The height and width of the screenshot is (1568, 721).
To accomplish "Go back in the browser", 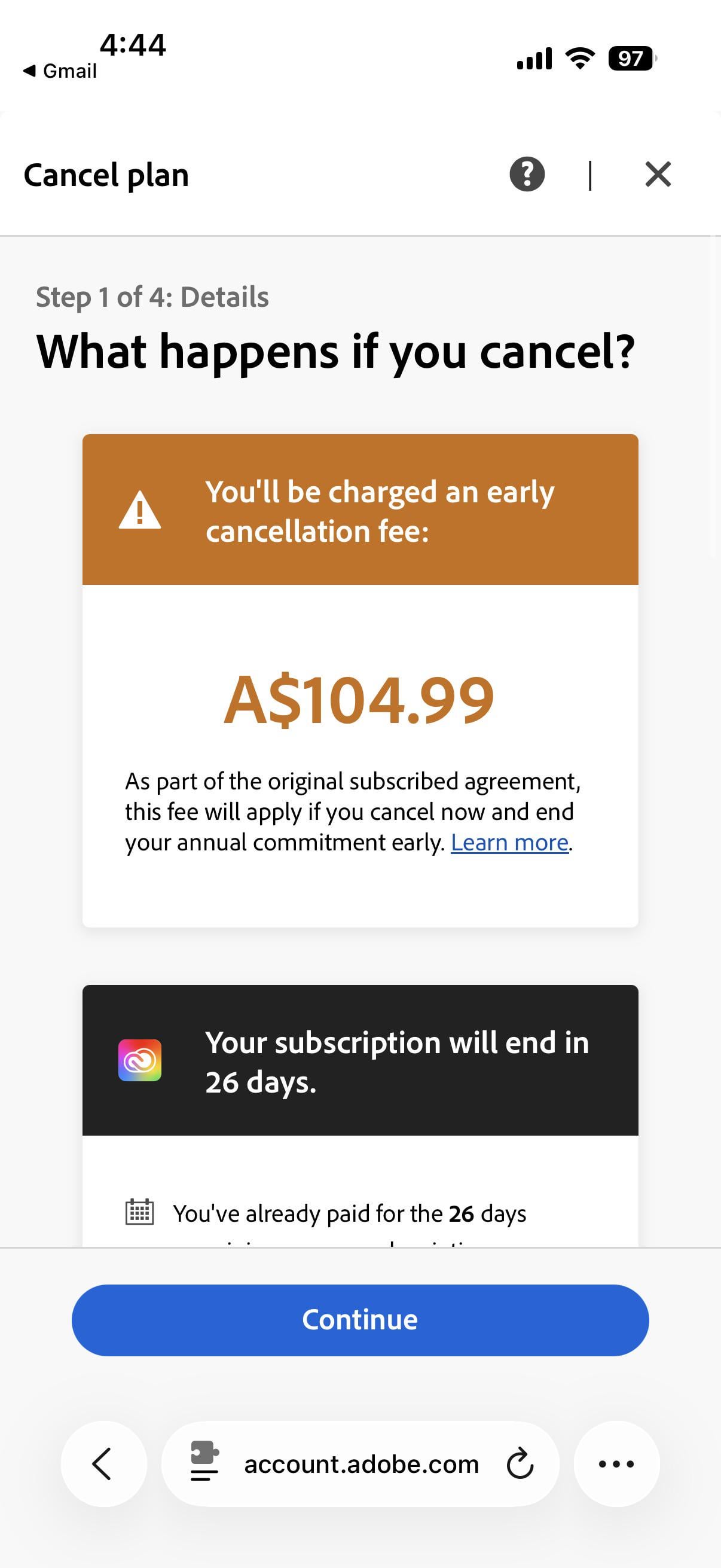I will point(103,1464).
